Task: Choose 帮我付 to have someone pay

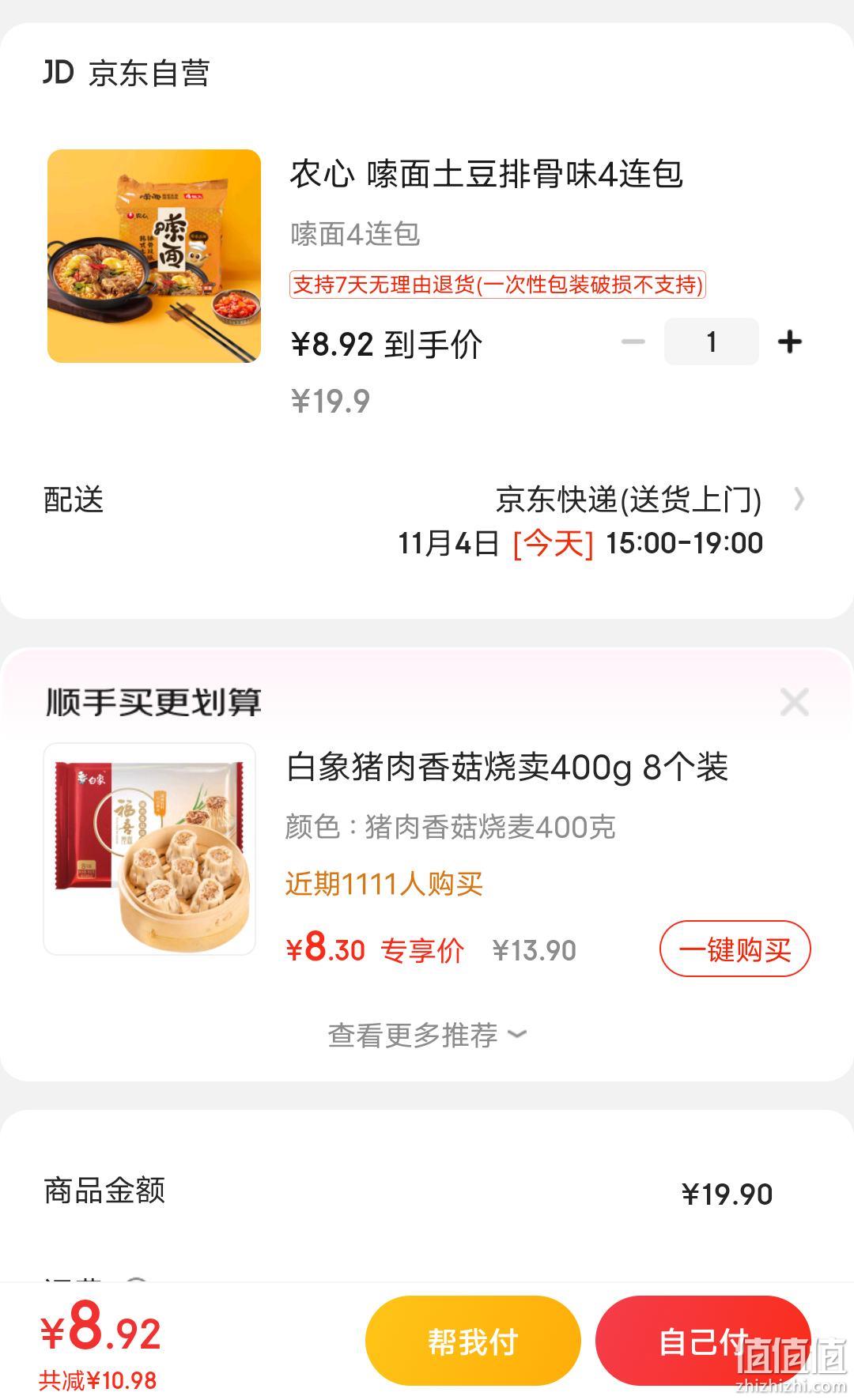Action: coord(473,1341)
